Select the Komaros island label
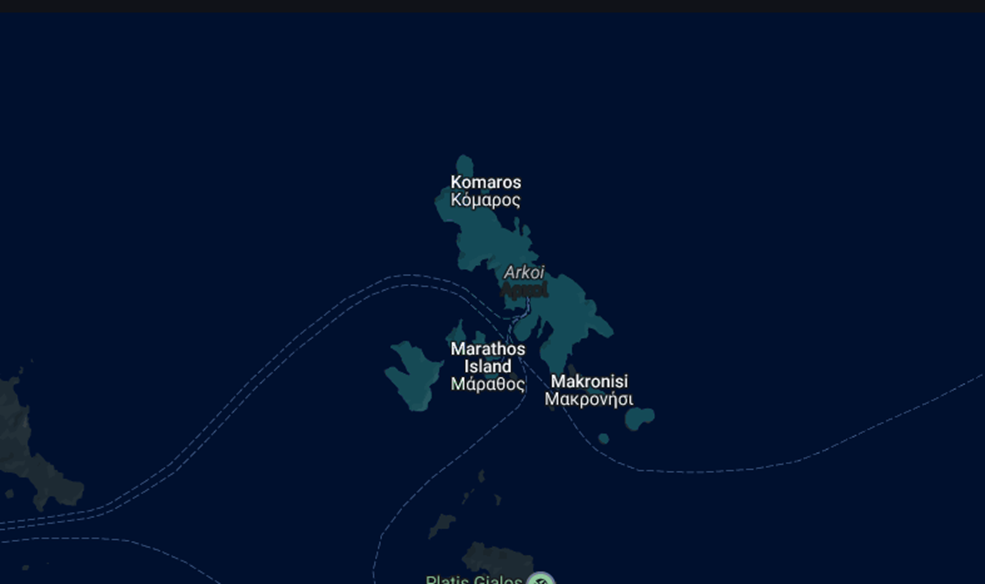The width and height of the screenshot is (986, 584). point(485,191)
